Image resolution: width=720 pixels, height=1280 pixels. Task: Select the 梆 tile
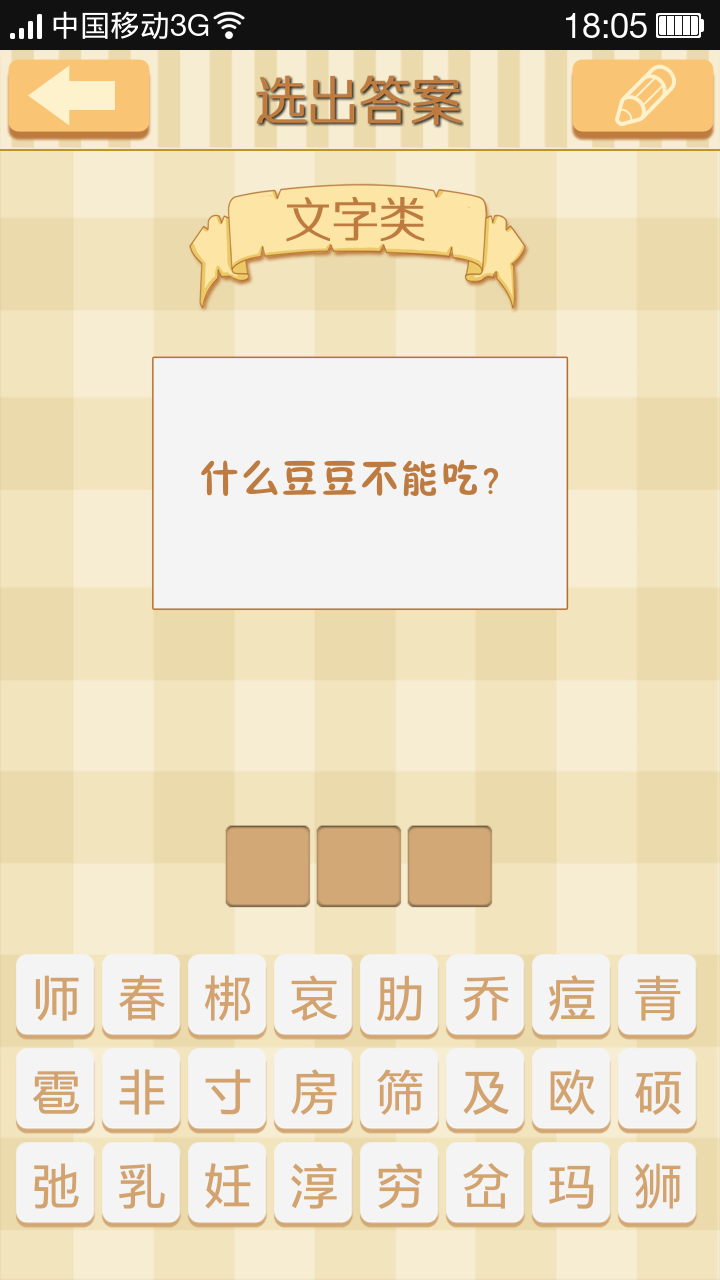point(227,996)
